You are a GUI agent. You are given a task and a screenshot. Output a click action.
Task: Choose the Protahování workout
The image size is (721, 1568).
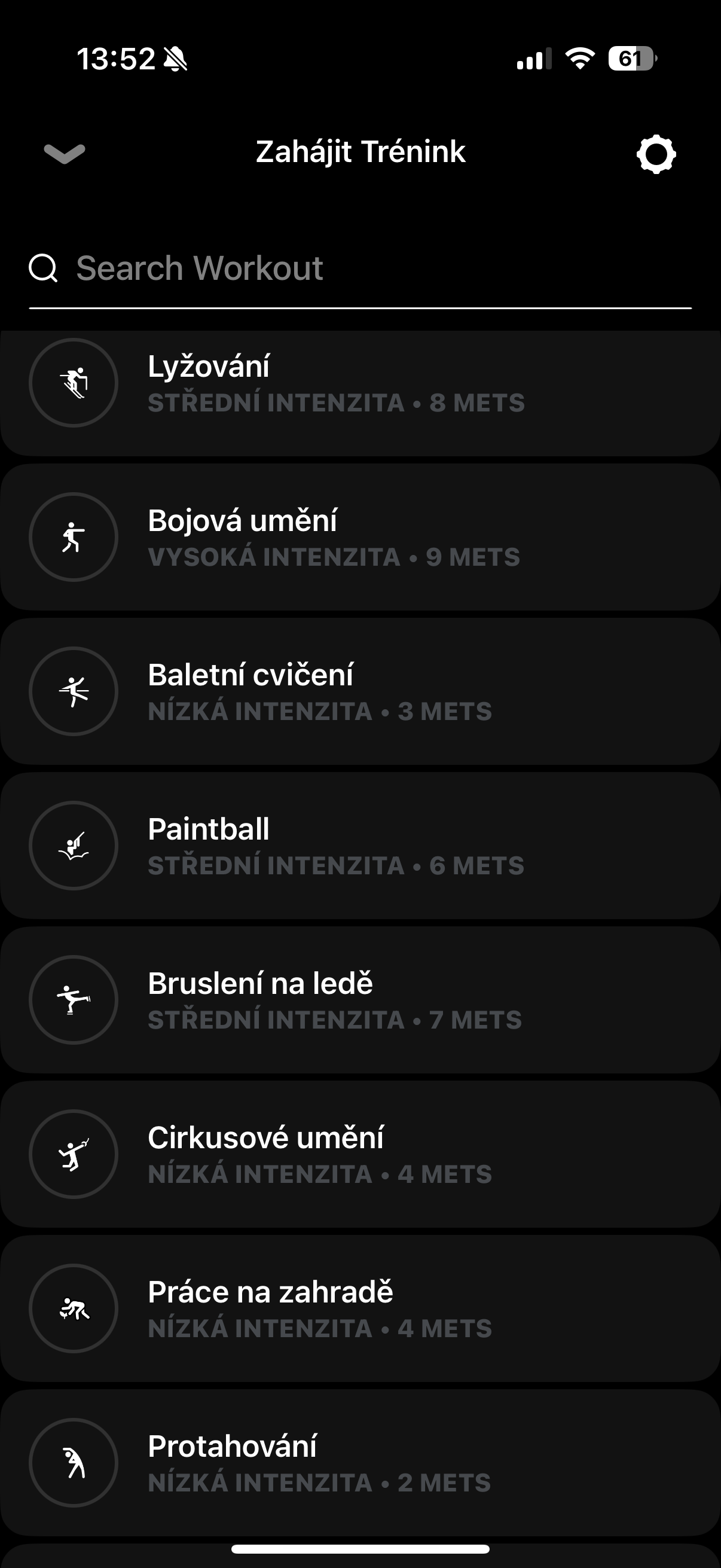coord(360,1463)
